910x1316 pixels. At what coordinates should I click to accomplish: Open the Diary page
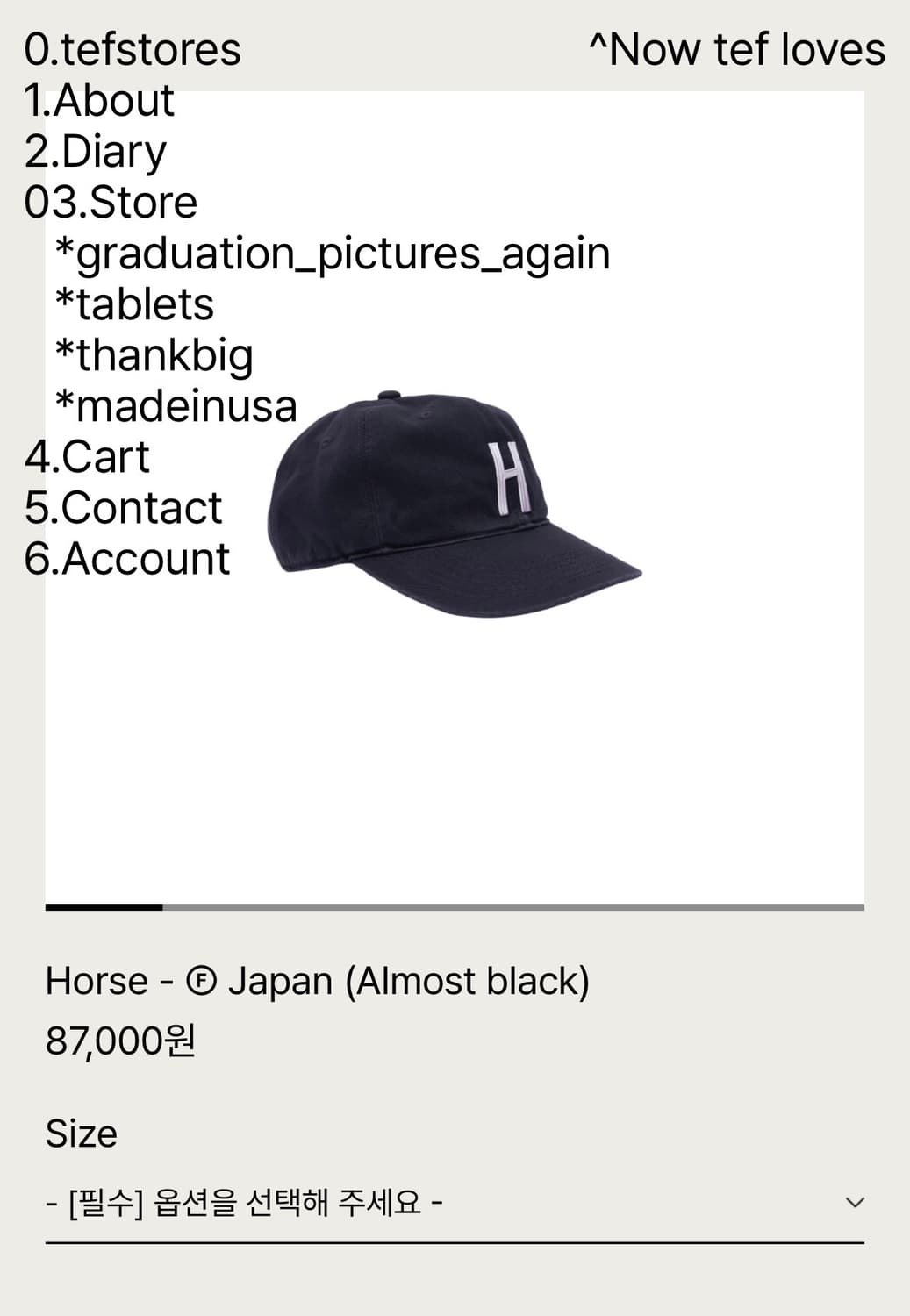pos(95,151)
